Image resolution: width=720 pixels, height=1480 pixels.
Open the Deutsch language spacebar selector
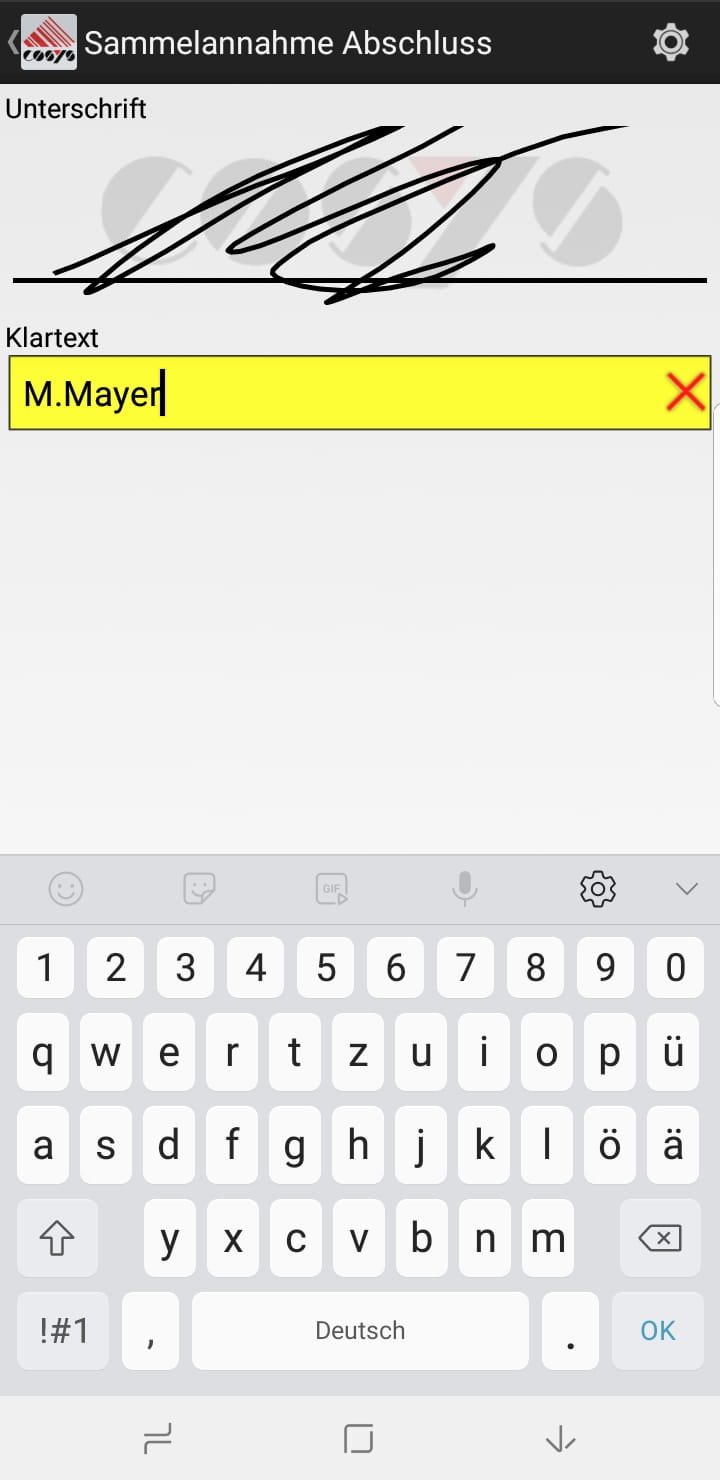pyautogui.click(x=359, y=1330)
